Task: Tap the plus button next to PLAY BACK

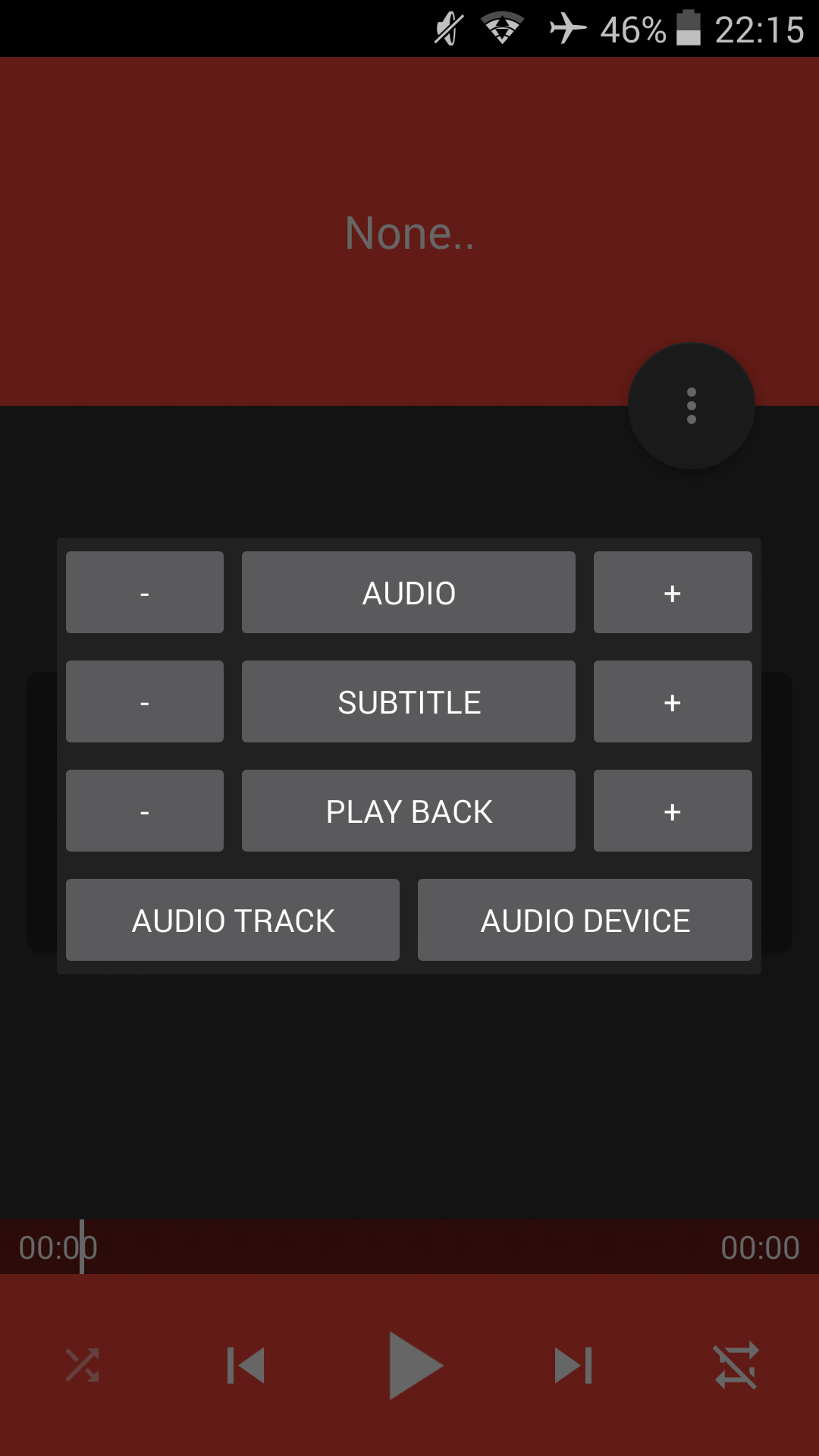Action: point(673,811)
